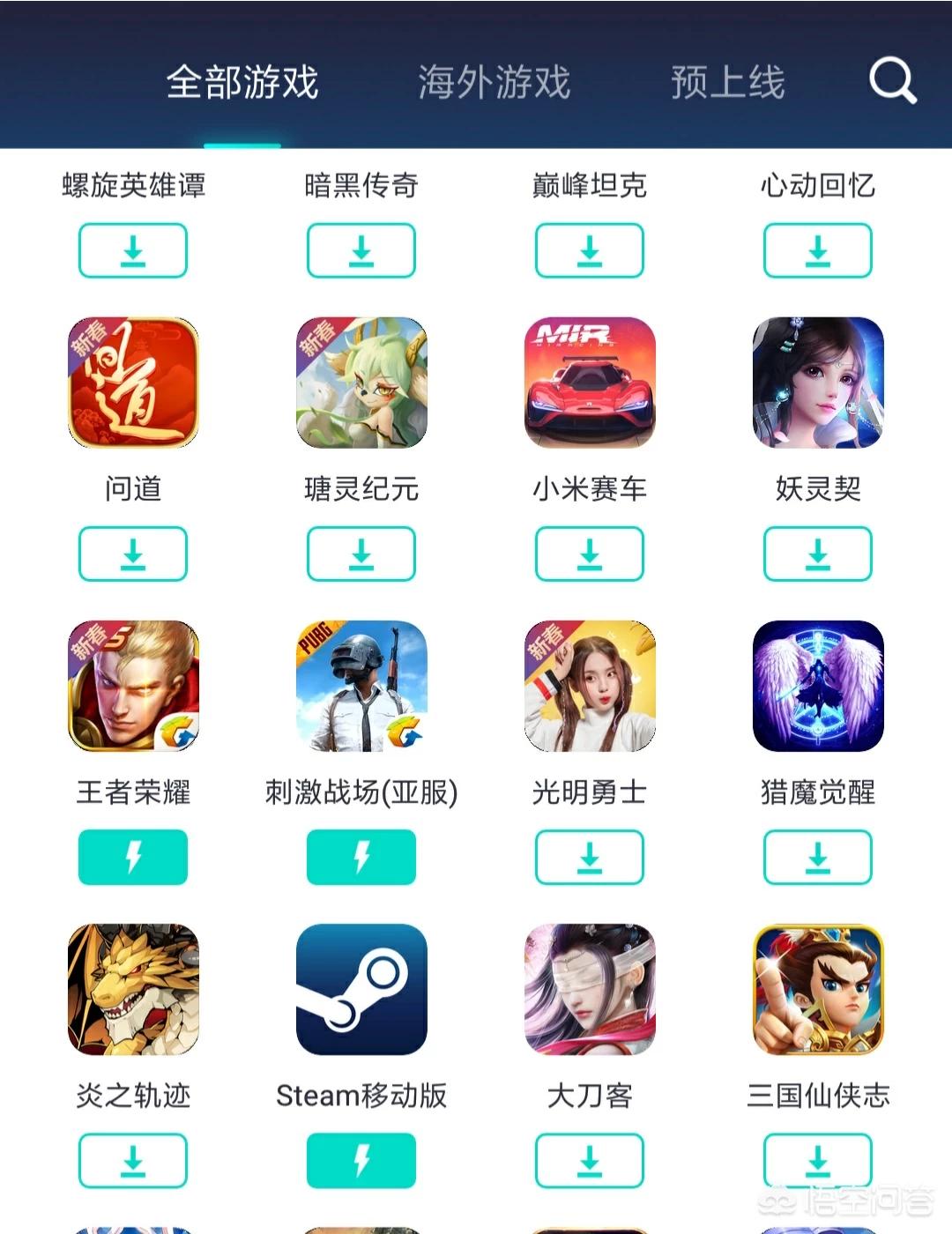Open the search magnifier icon

click(892, 82)
